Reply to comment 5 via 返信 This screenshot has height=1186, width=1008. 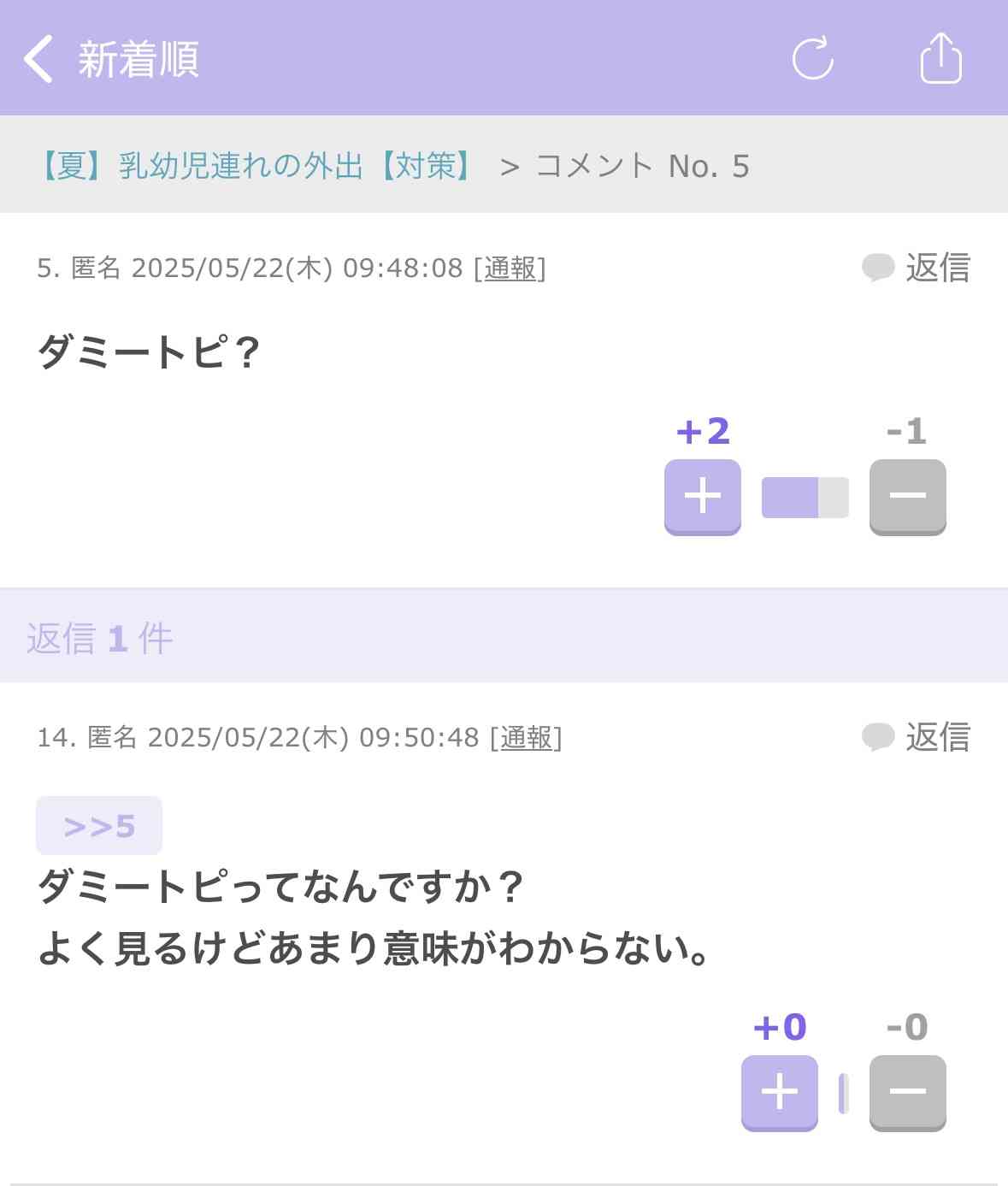click(x=938, y=268)
